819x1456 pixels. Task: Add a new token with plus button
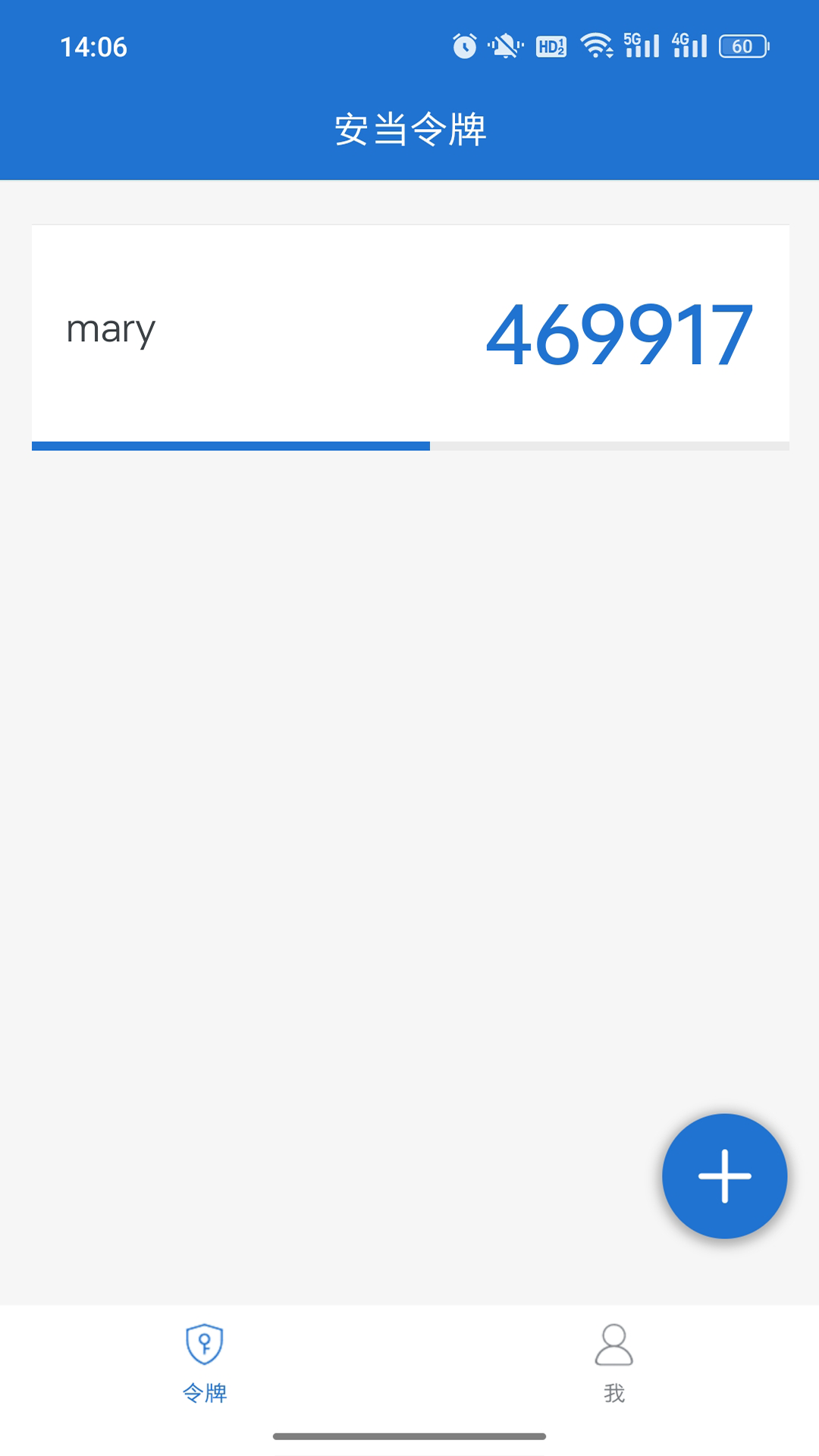point(724,1176)
